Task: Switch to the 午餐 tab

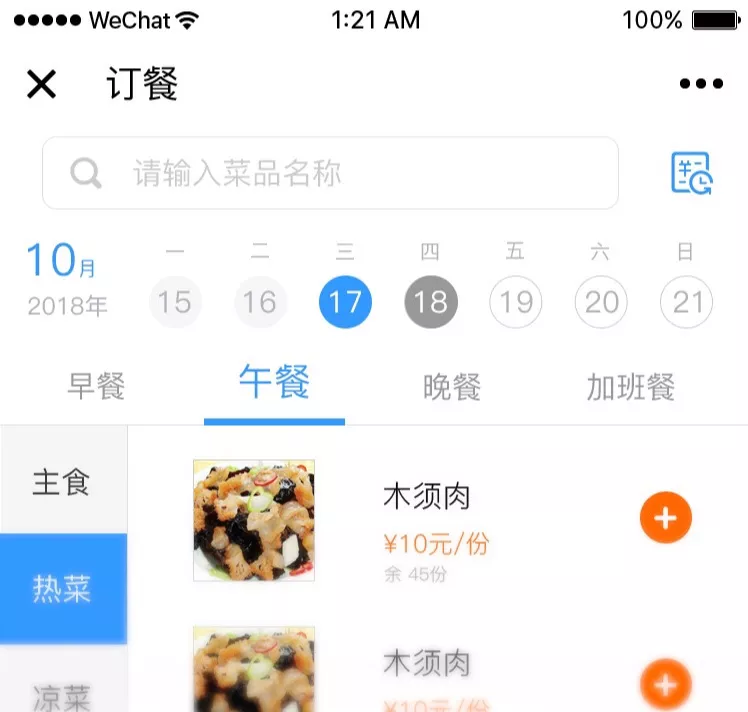Action: (274, 384)
